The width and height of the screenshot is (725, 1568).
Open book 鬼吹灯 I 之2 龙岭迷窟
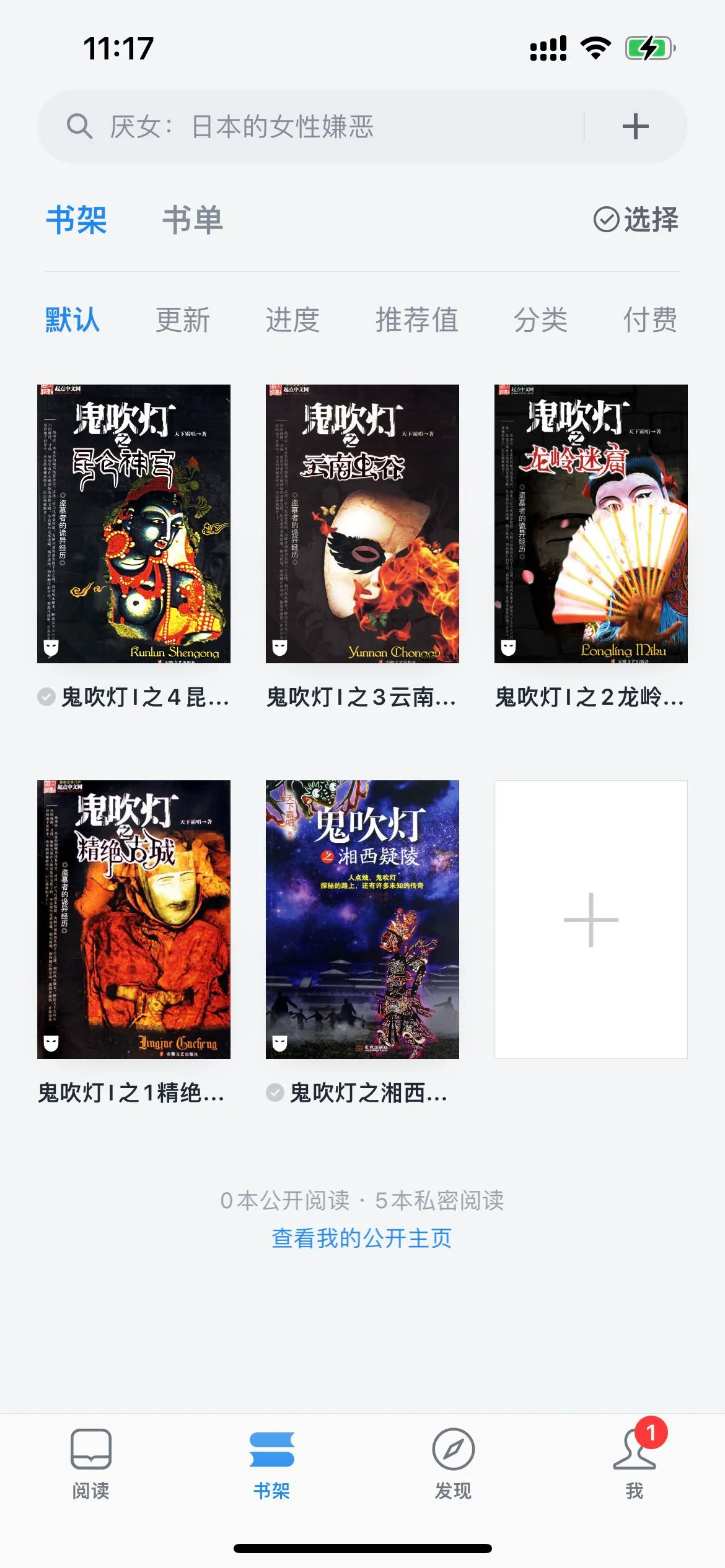(591, 524)
